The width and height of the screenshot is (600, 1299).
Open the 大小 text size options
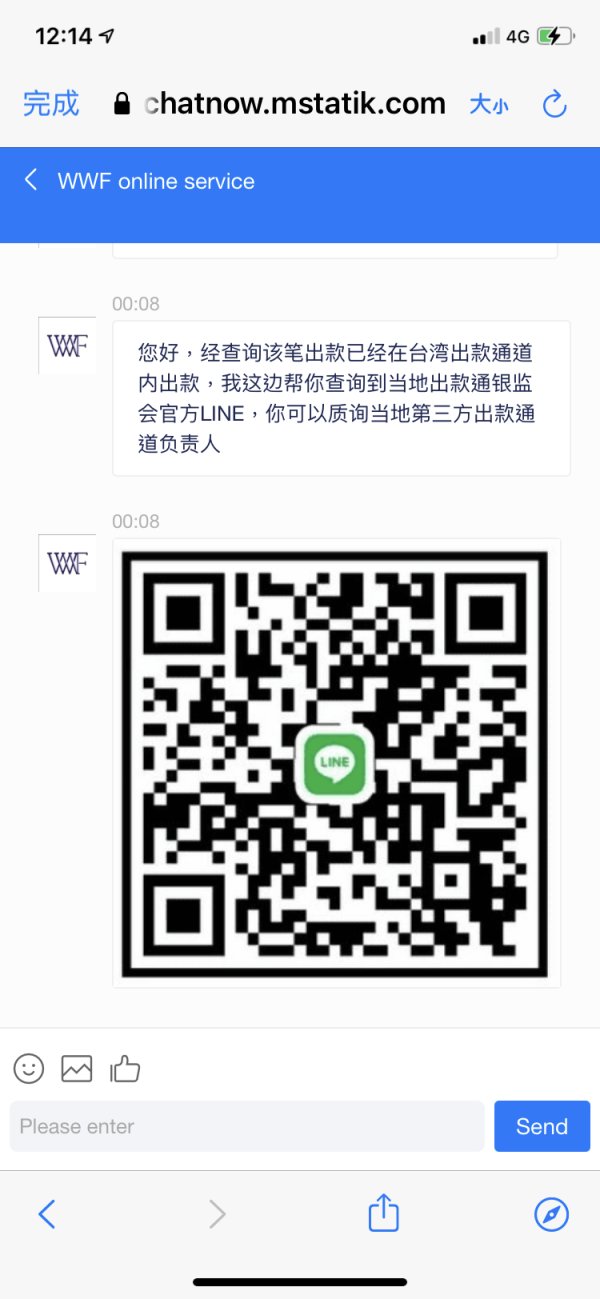click(x=489, y=104)
